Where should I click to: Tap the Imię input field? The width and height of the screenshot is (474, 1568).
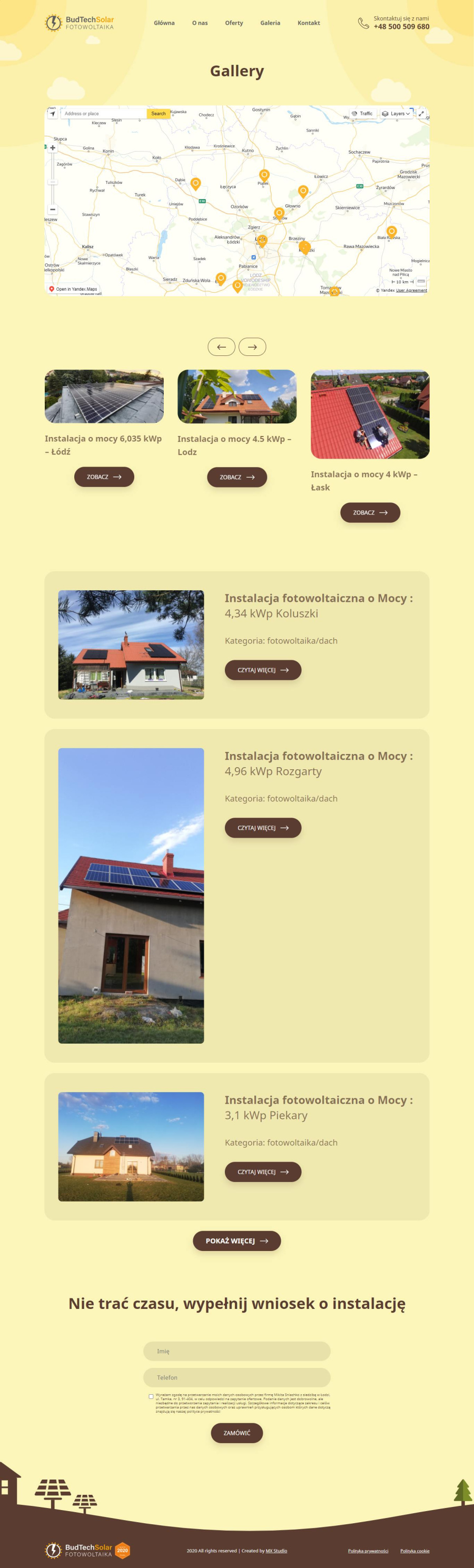(236, 1351)
